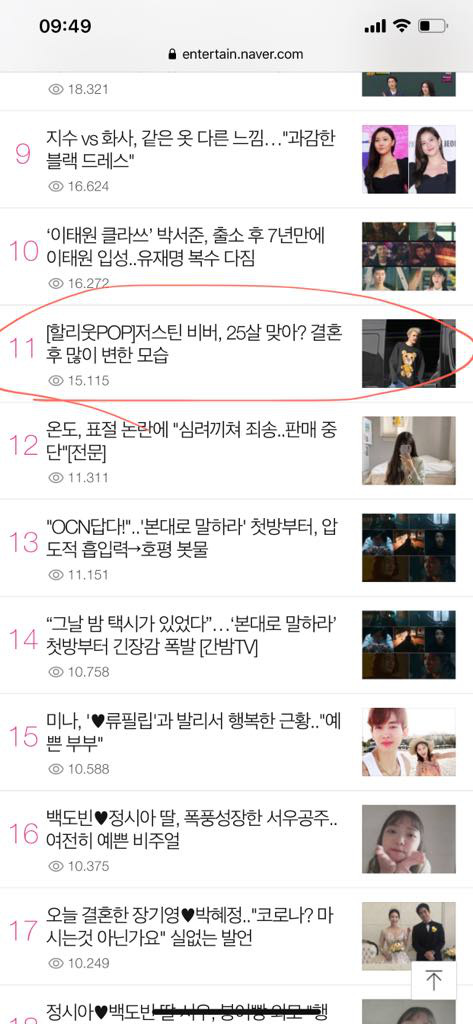
Task: Tap the scroll-to-top arrow button
Action: click(434, 980)
